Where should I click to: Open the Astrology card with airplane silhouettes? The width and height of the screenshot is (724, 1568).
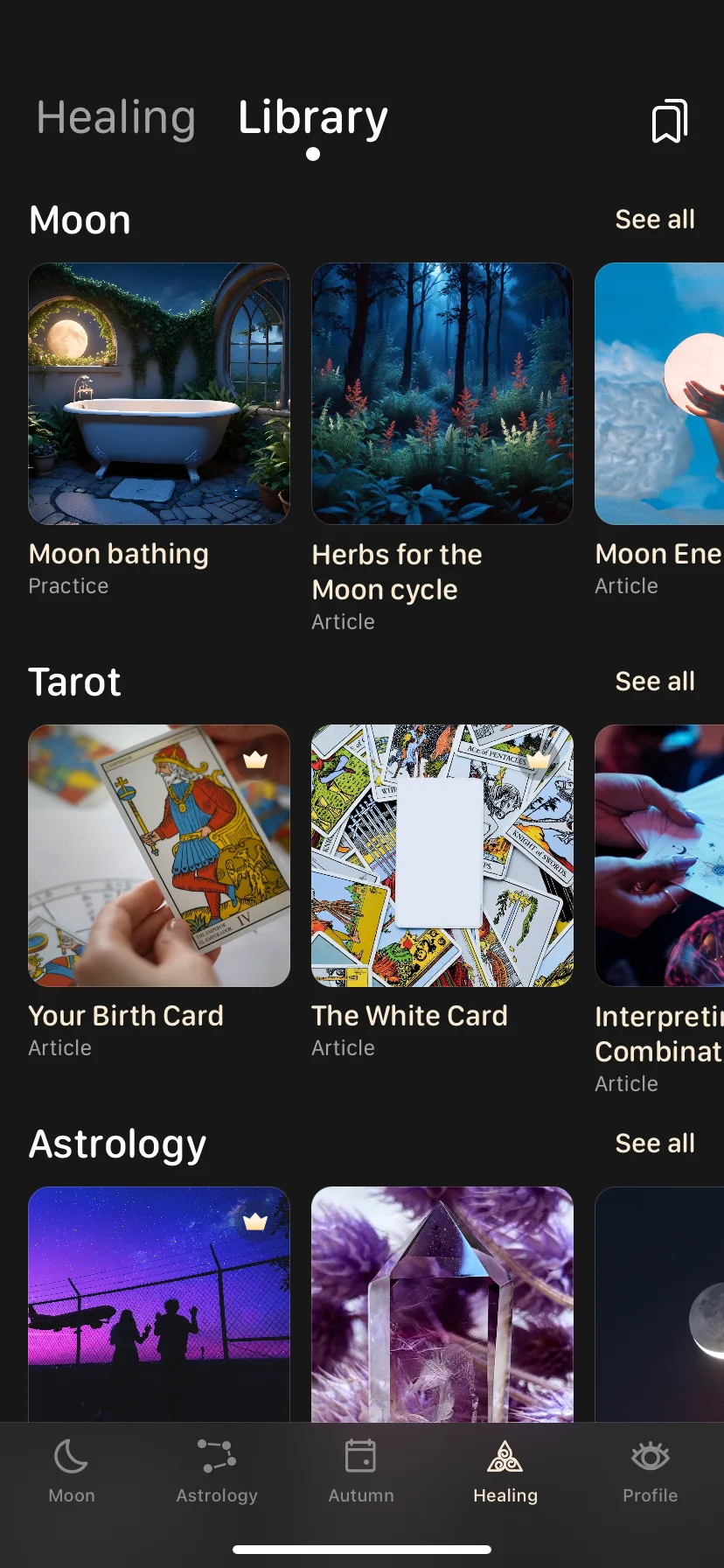(159, 1304)
